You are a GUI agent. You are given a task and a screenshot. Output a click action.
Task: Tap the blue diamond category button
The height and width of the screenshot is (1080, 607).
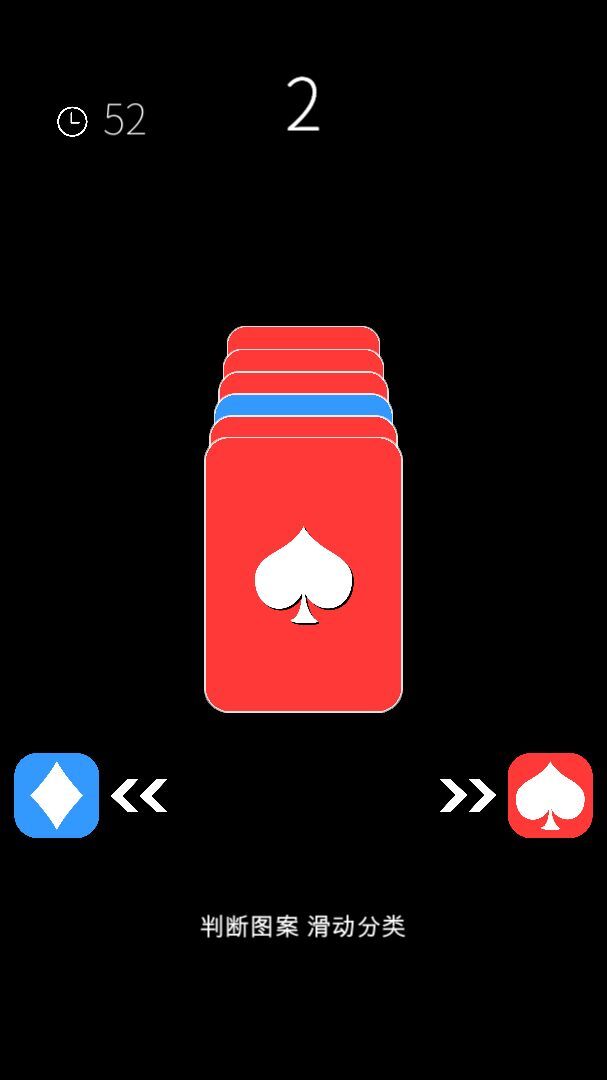(x=57, y=795)
